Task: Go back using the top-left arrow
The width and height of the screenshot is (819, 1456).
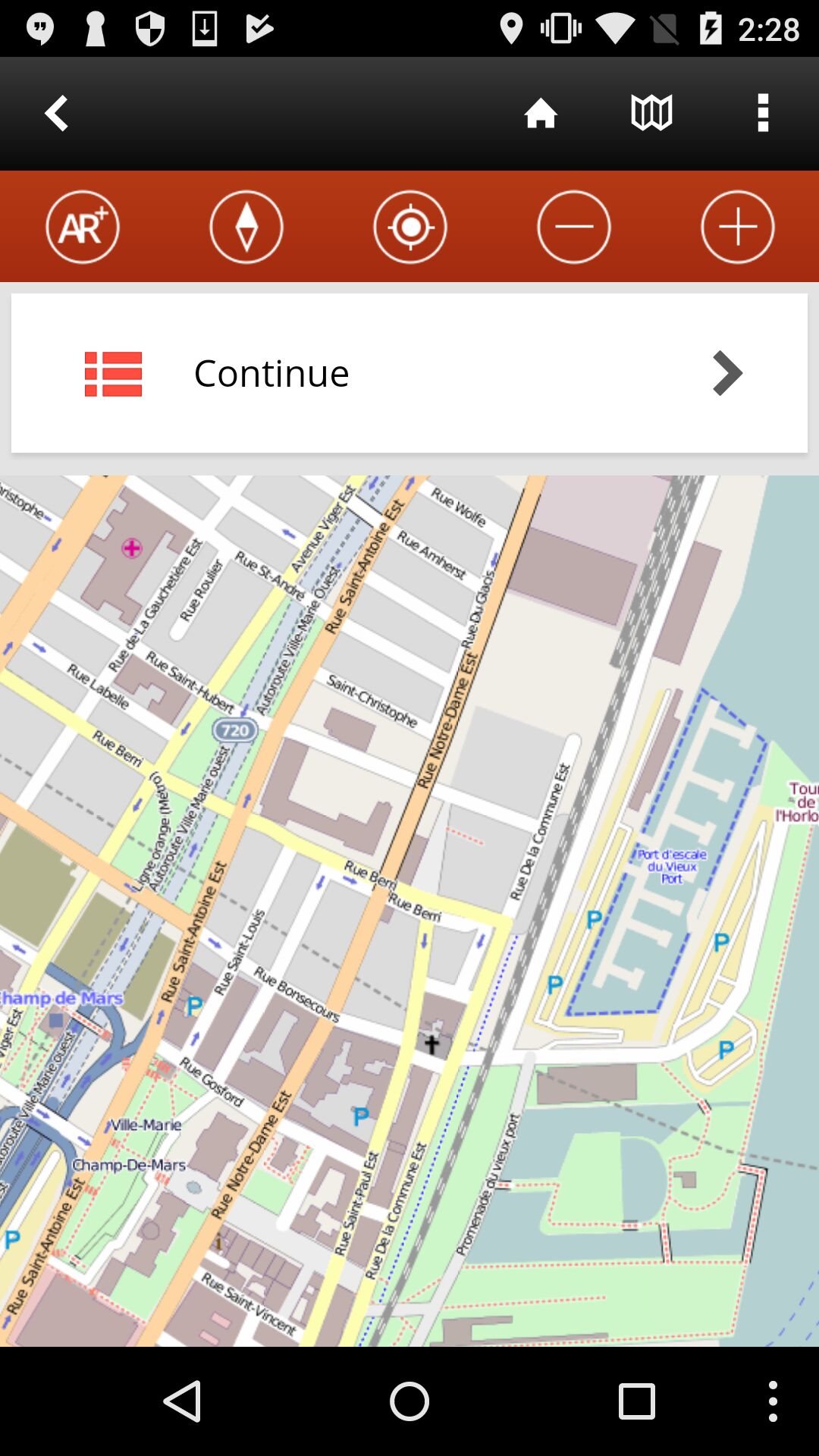Action: click(x=57, y=114)
